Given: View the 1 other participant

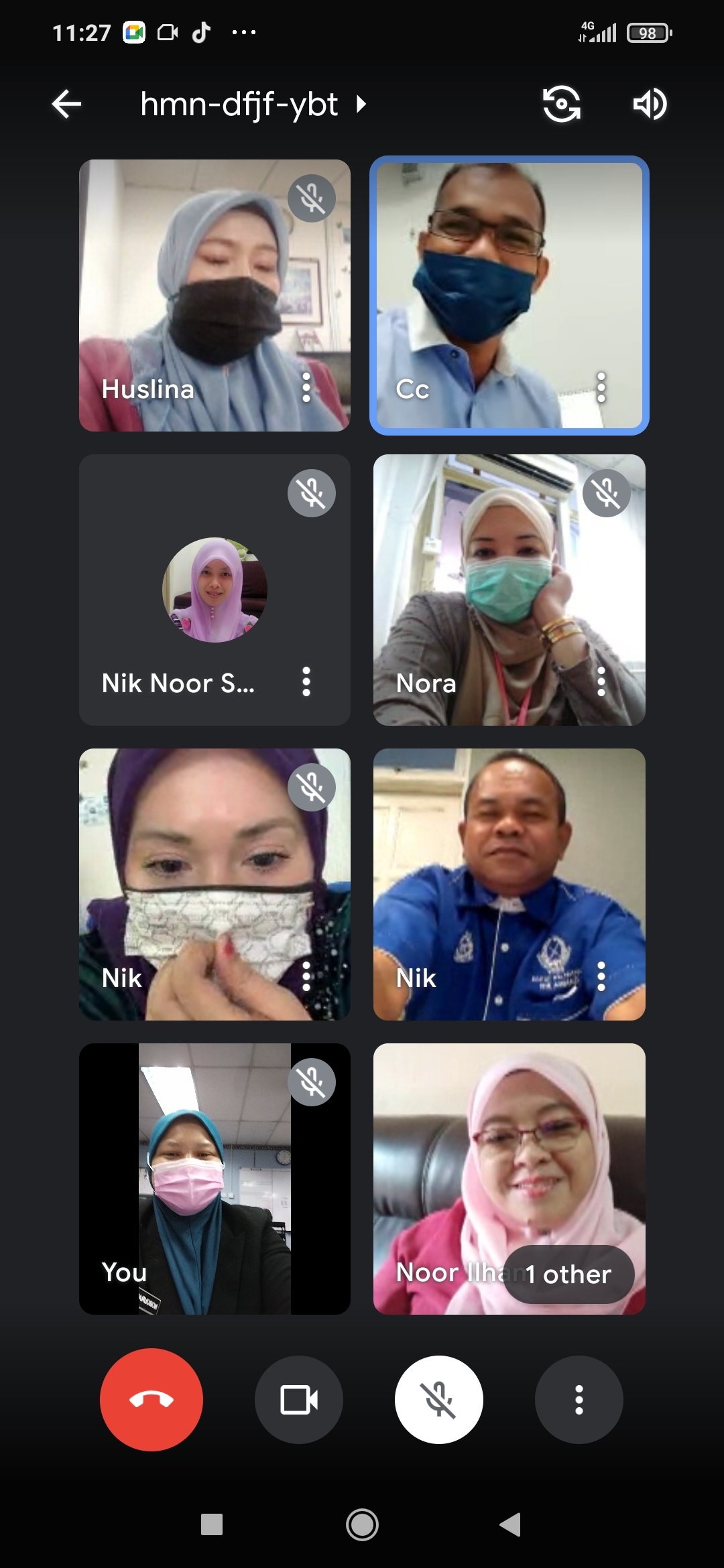Looking at the screenshot, I should [568, 1274].
